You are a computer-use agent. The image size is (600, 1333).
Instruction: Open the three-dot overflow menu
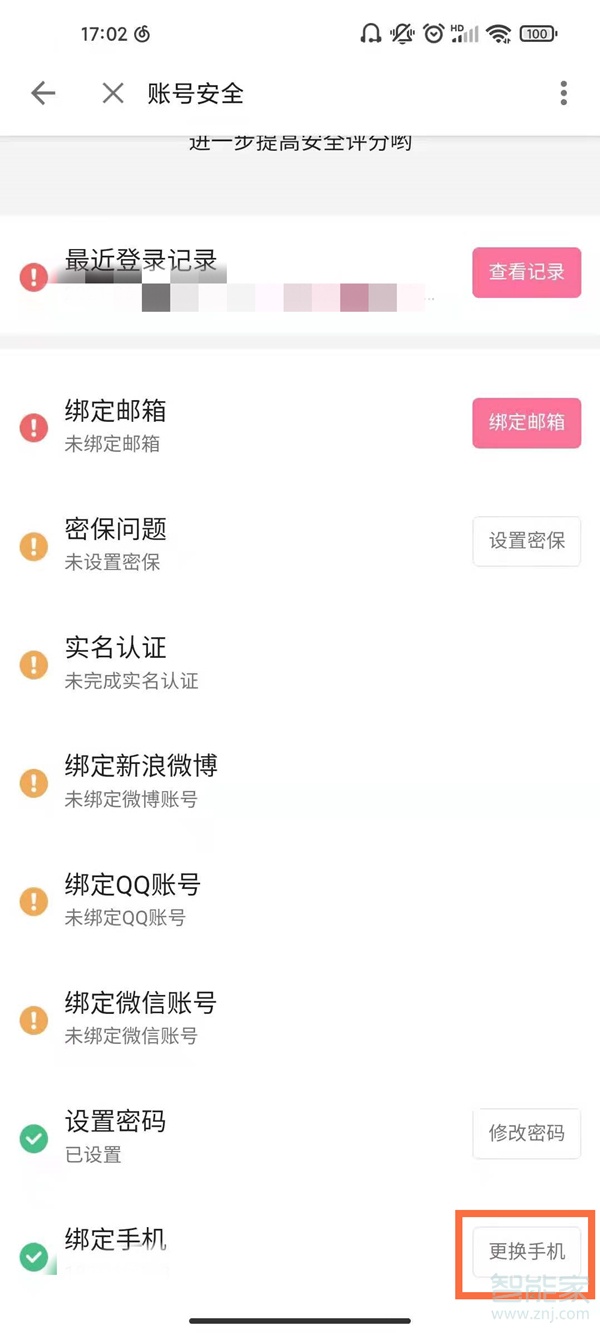(564, 94)
